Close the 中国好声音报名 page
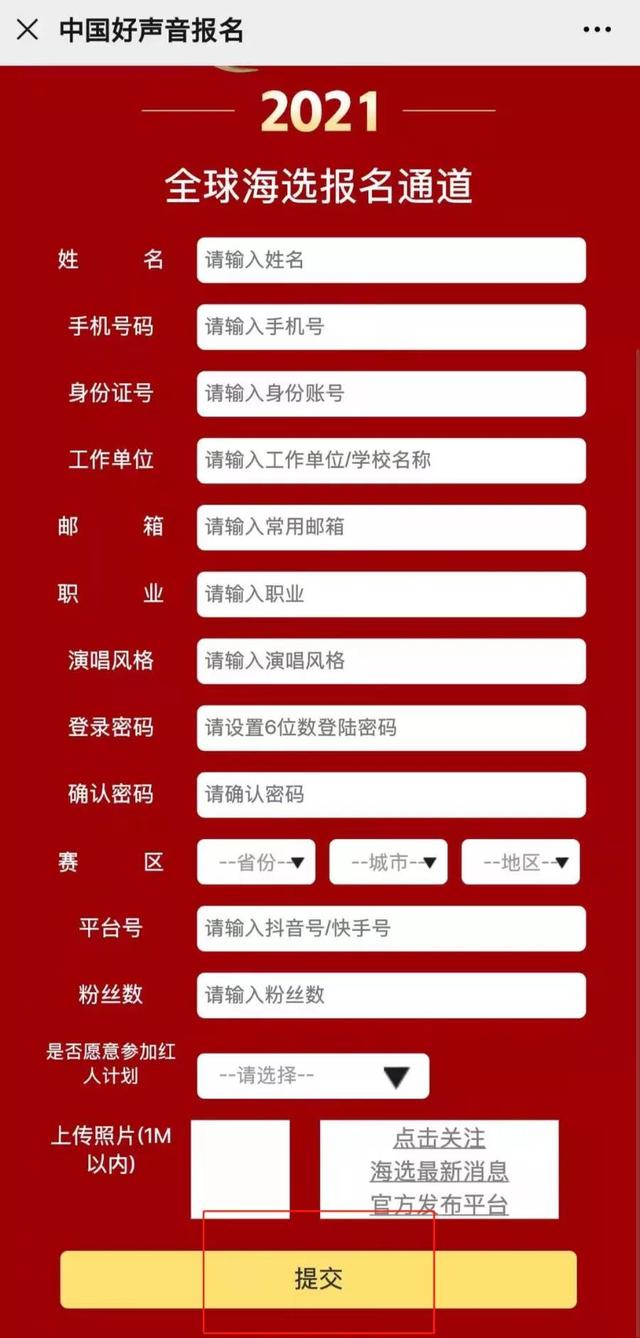This screenshot has width=640, height=1338. coord(27,30)
